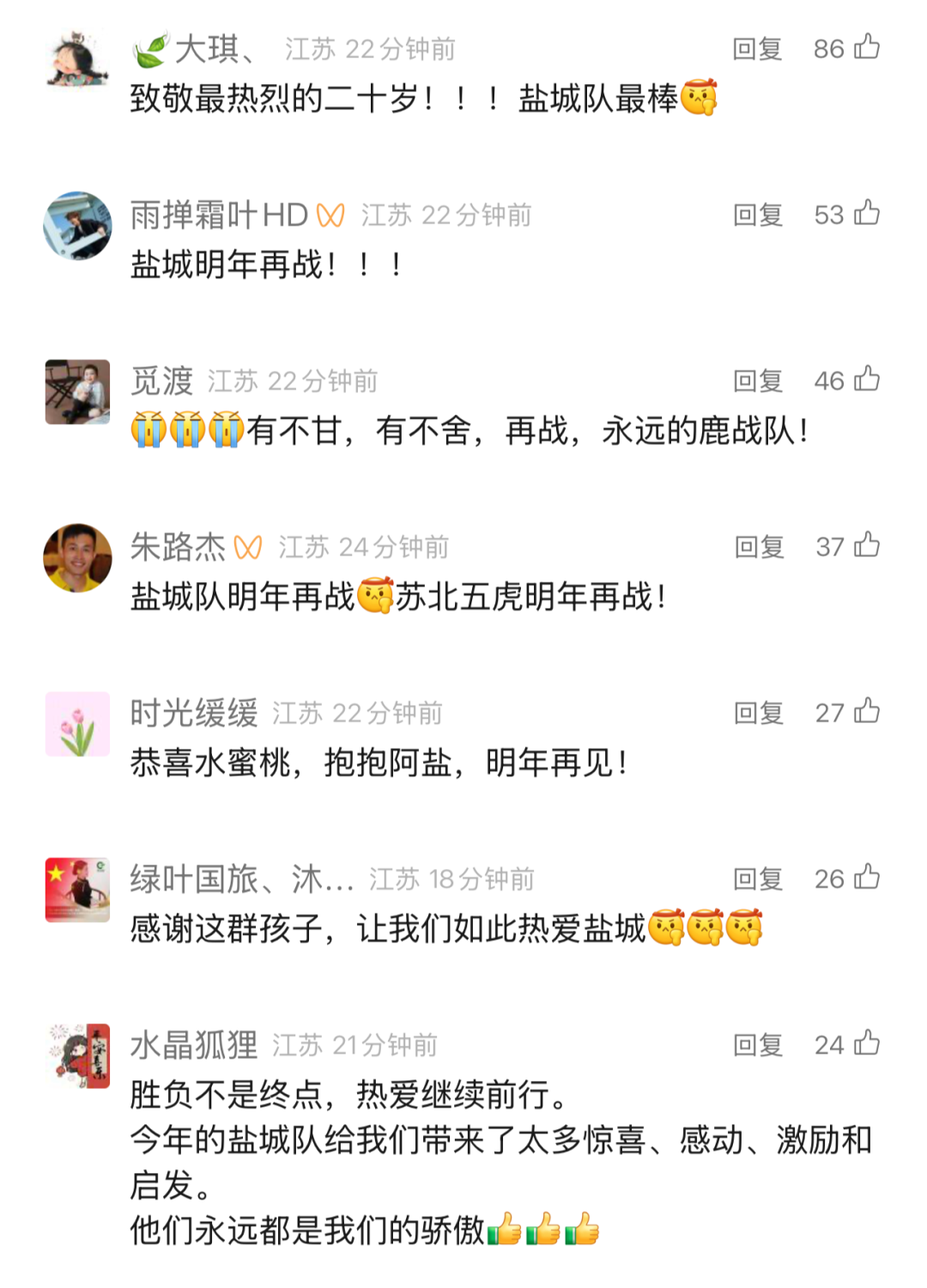This screenshot has width=927, height=1288.
Task: Reply to 大琪、's comment
Action: pyautogui.click(x=757, y=49)
